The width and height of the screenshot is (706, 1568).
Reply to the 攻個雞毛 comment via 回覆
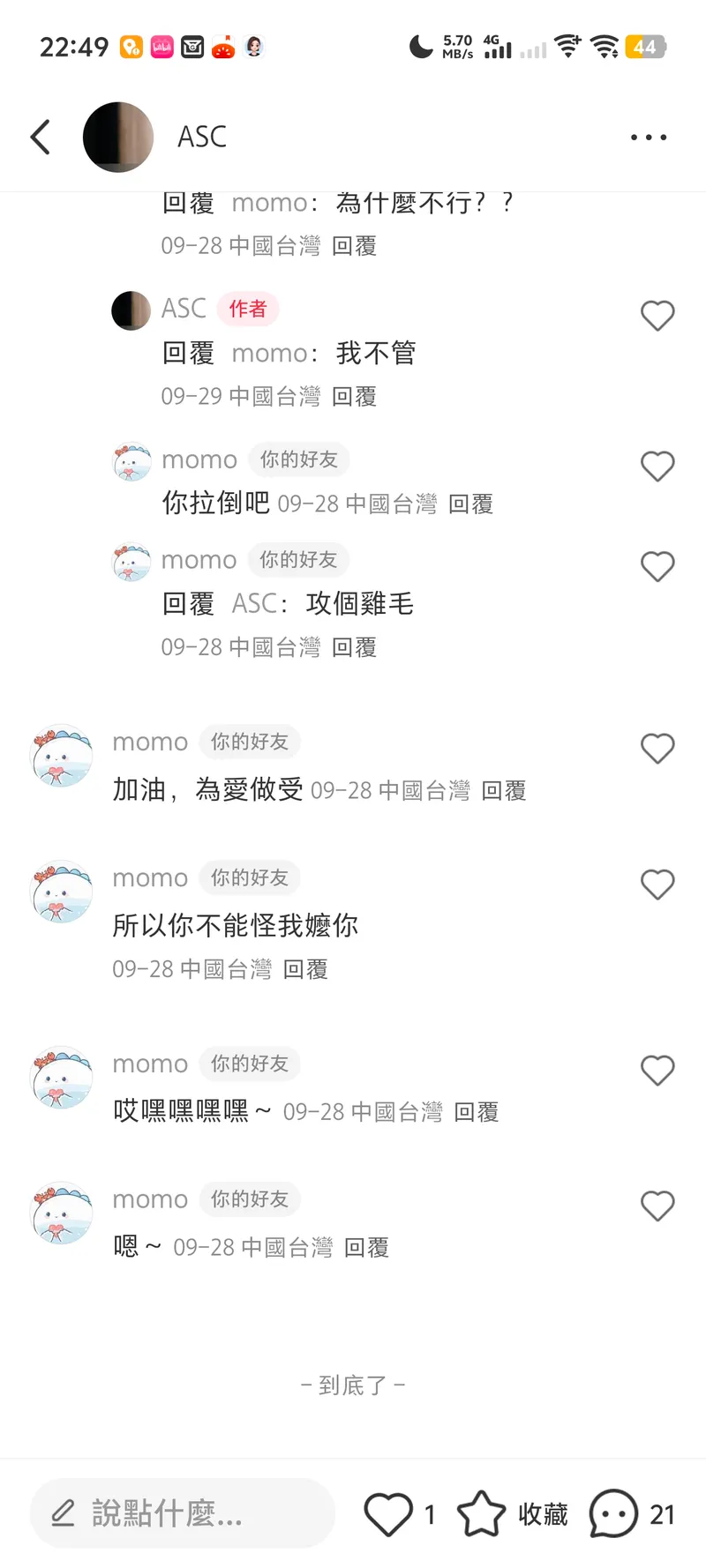pyautogui.click(x=354, y=646)
